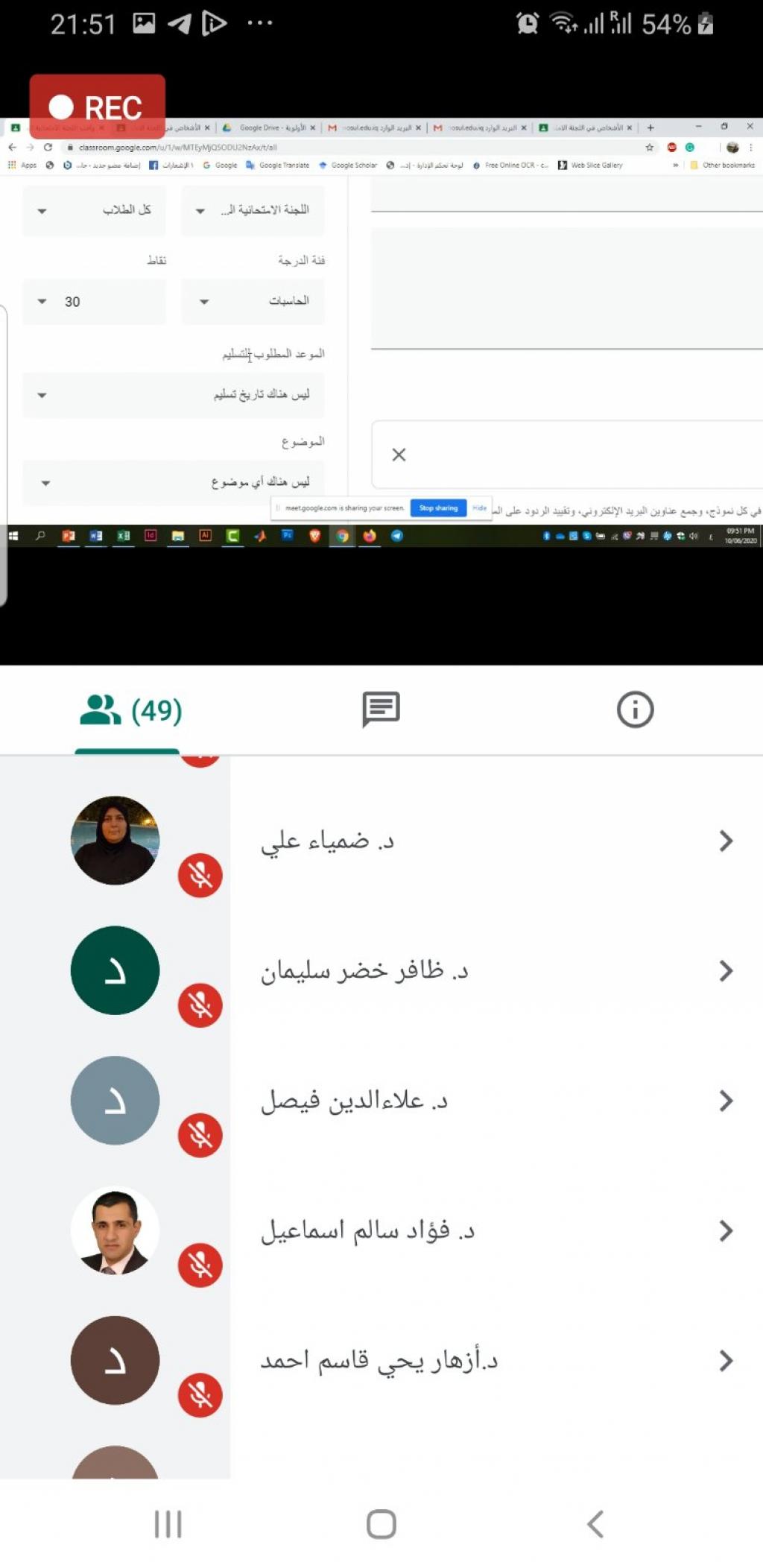Open participant د.أزهار يحي قاسم احمد
Screen dimensions: 763x1568
click(492, 1360)
